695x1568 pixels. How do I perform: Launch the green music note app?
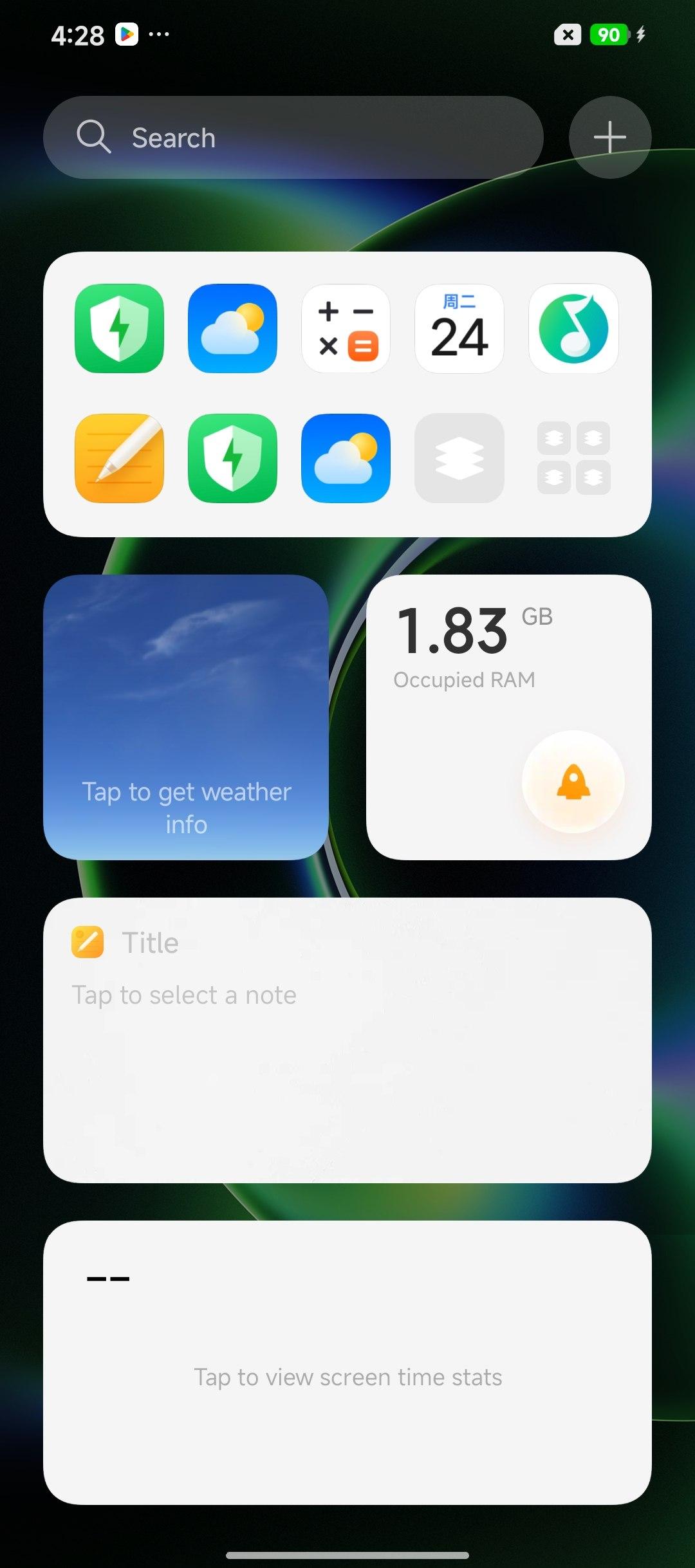[x=573, y=329]
